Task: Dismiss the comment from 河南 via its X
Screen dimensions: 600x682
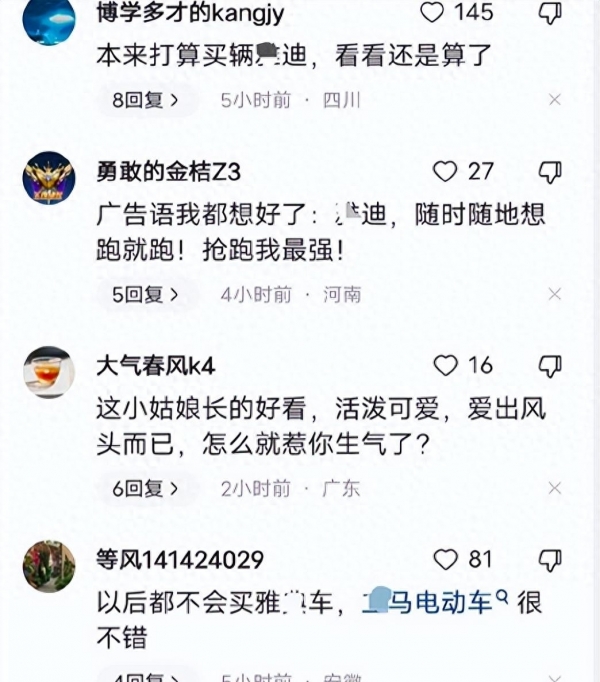Action: 555,294
